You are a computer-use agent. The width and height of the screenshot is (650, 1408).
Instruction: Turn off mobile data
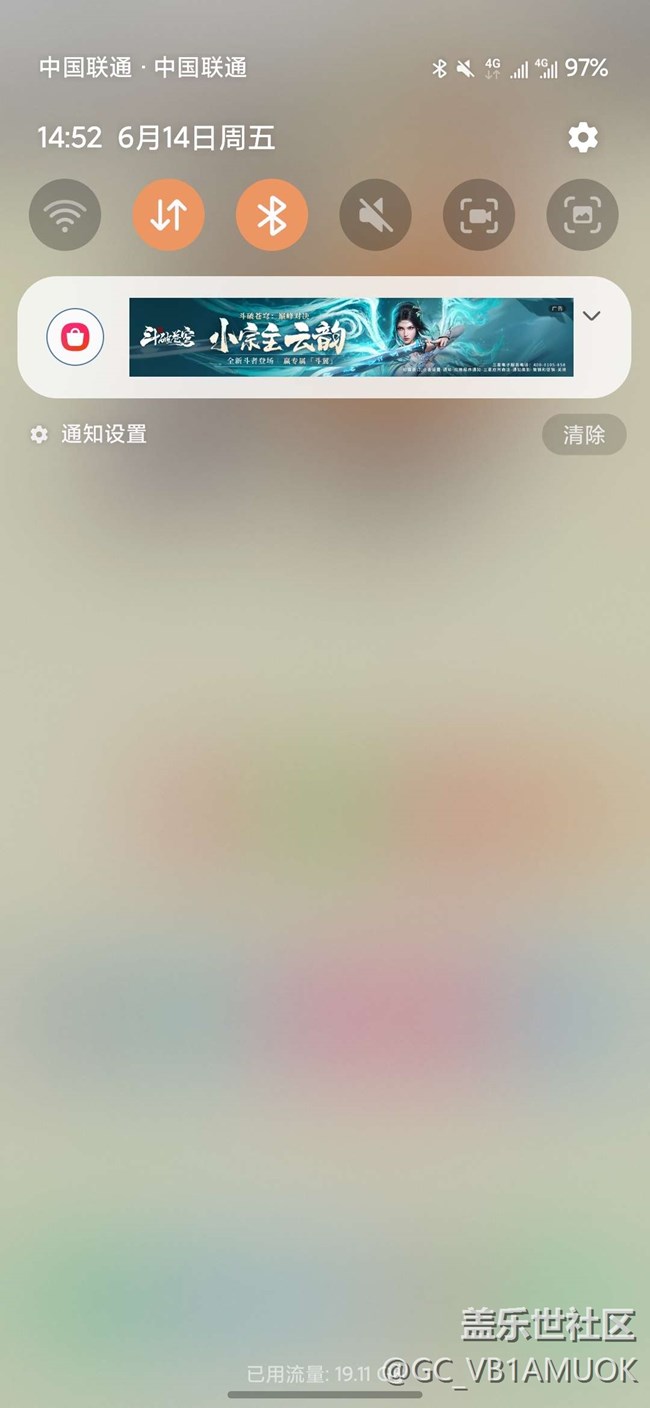(168, 215)
